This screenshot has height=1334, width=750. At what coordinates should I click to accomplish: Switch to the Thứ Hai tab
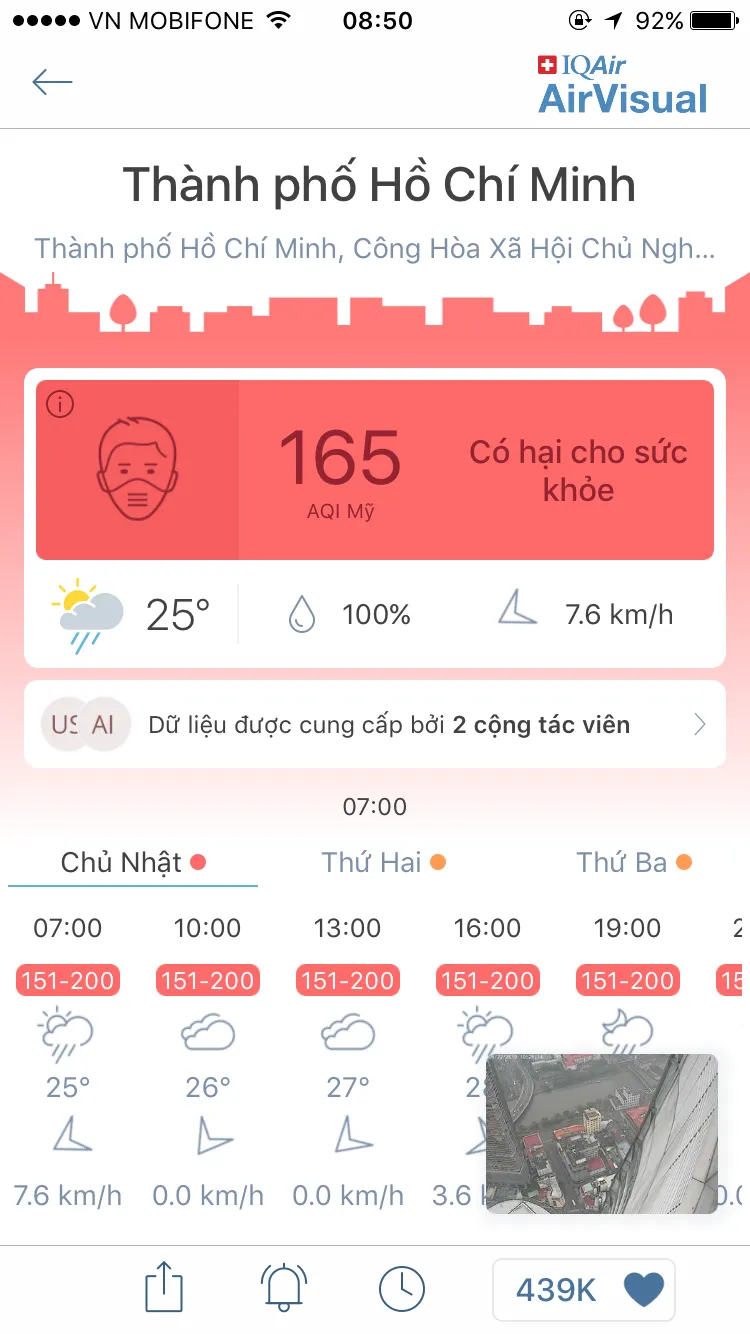tap(383, 862)
